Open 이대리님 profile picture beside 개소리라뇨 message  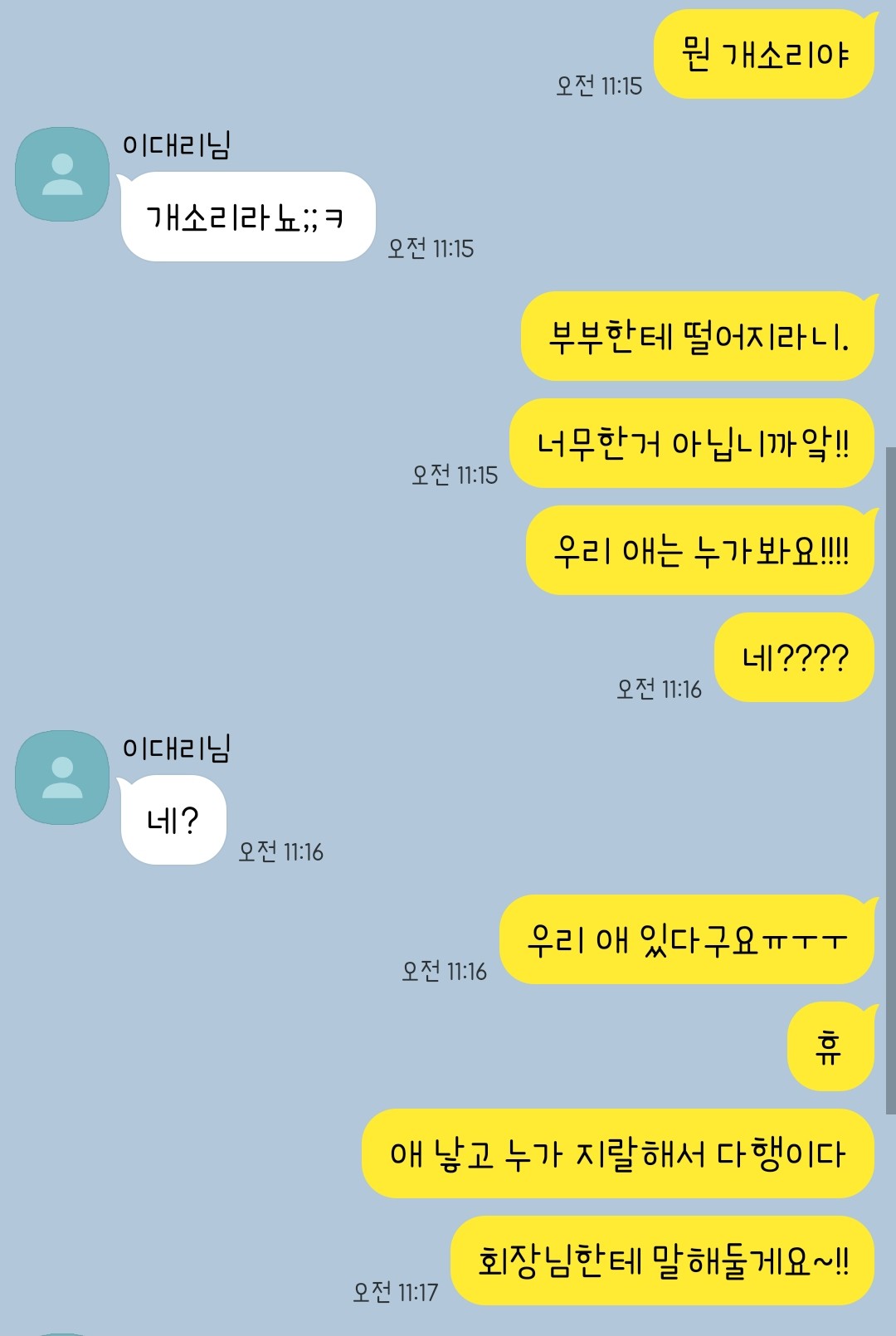[x=62, y=174]
